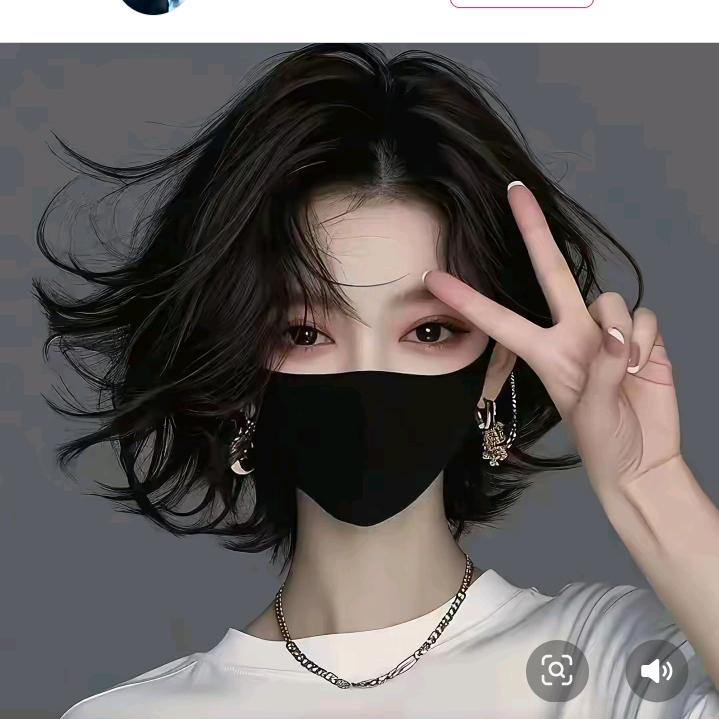Mute the video sound

656,670
